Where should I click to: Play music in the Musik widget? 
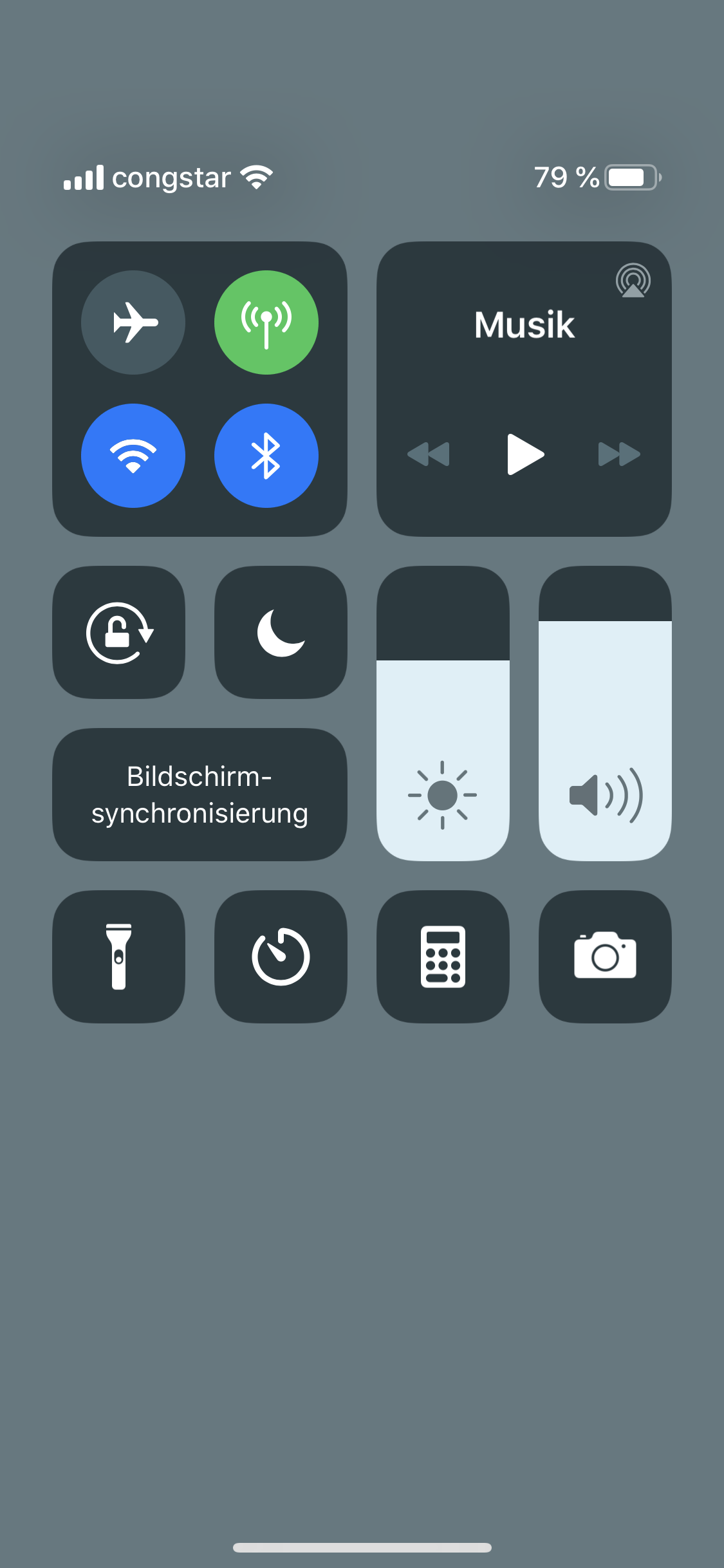[x=525, y=454]
